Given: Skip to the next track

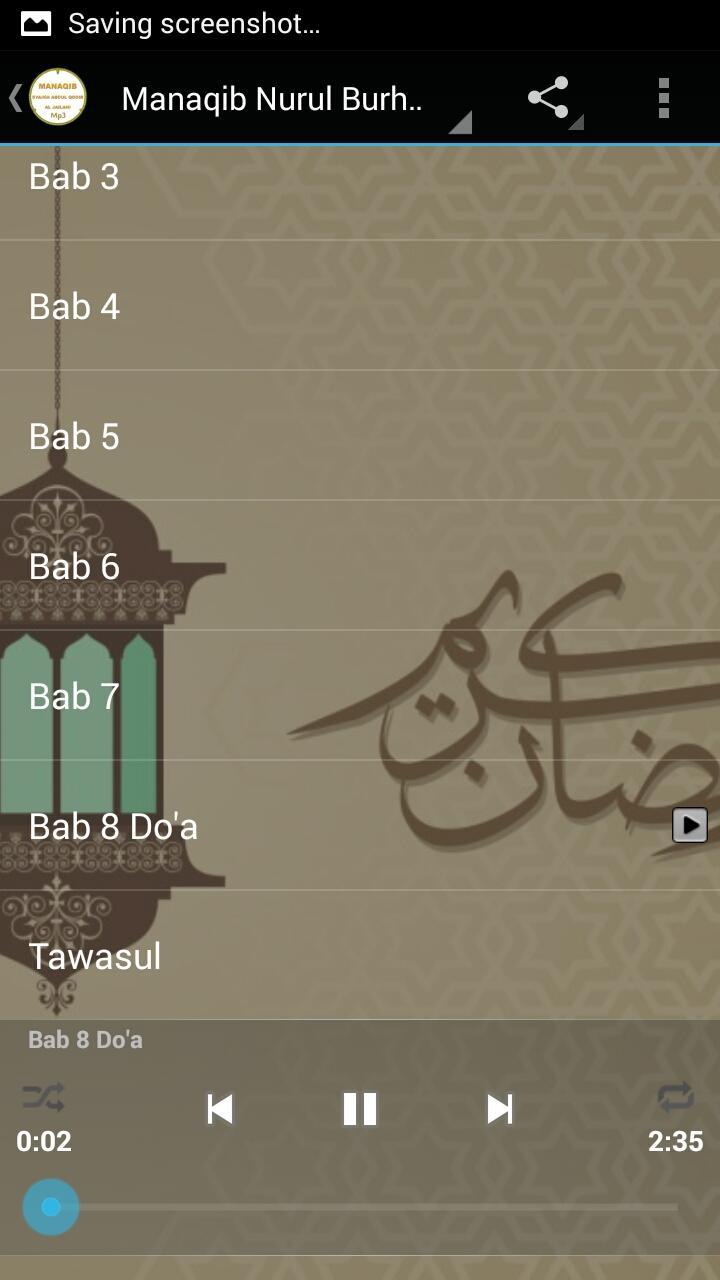Looking at the screenshot, I should click(x=499, y=1109).
